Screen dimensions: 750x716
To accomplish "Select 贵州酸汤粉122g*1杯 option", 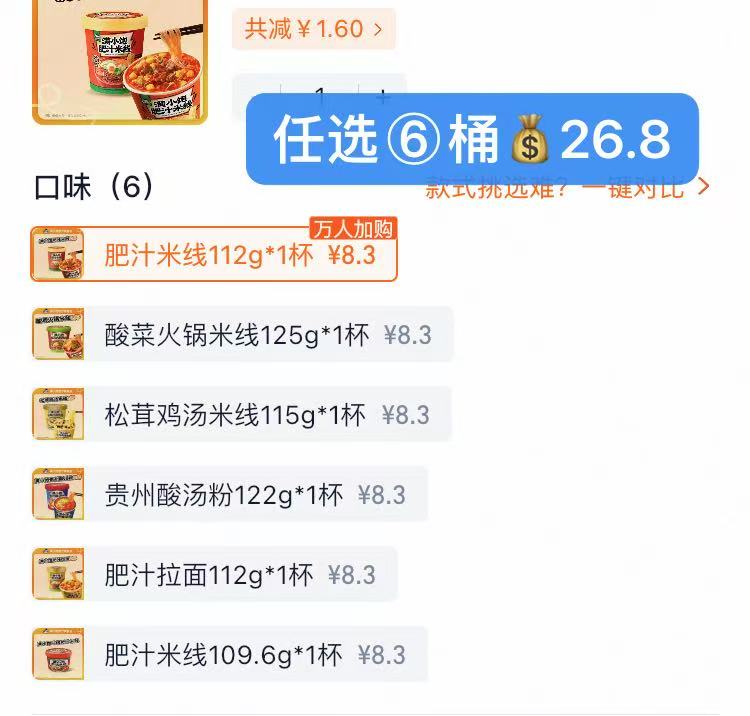I will [x=229, y=495].
